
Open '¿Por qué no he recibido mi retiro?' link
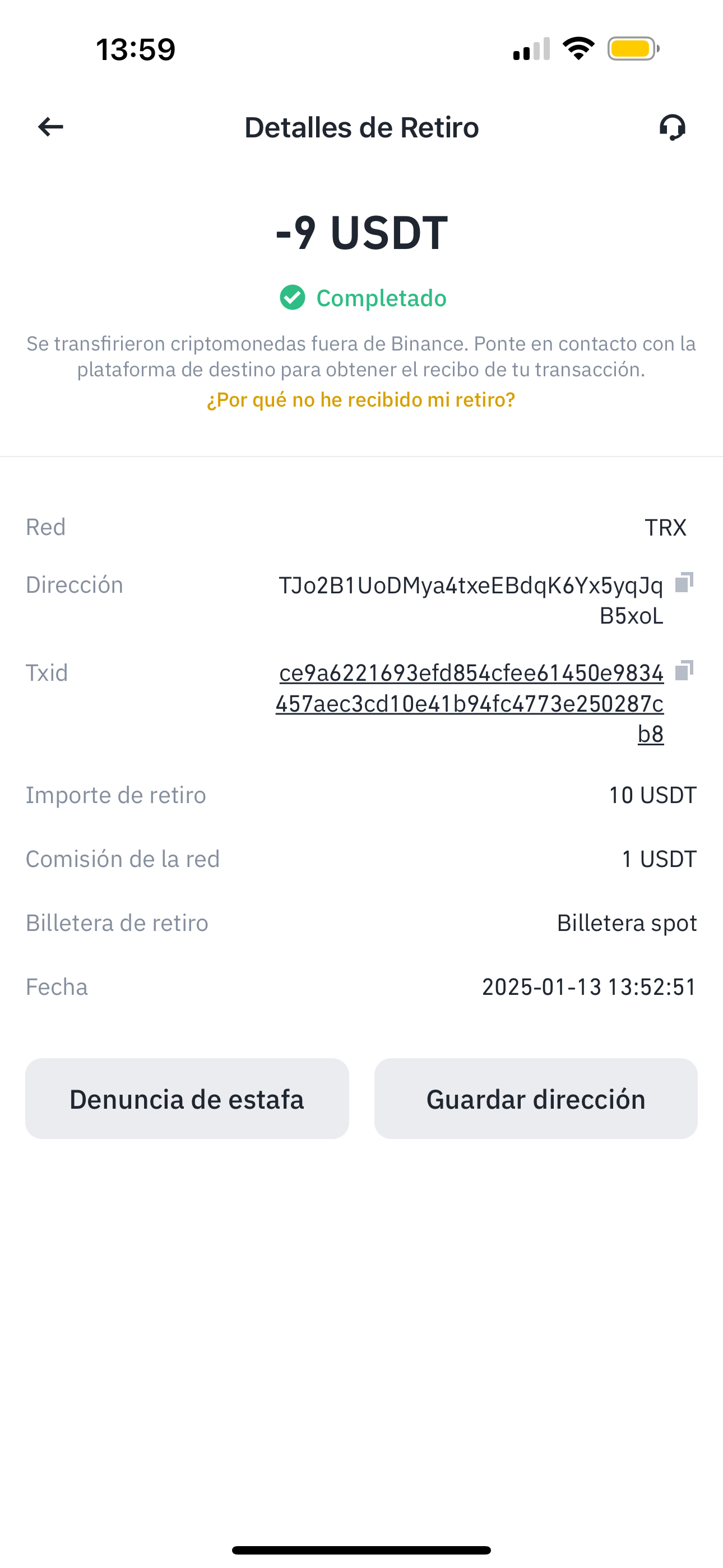click(x=361, y=400)
